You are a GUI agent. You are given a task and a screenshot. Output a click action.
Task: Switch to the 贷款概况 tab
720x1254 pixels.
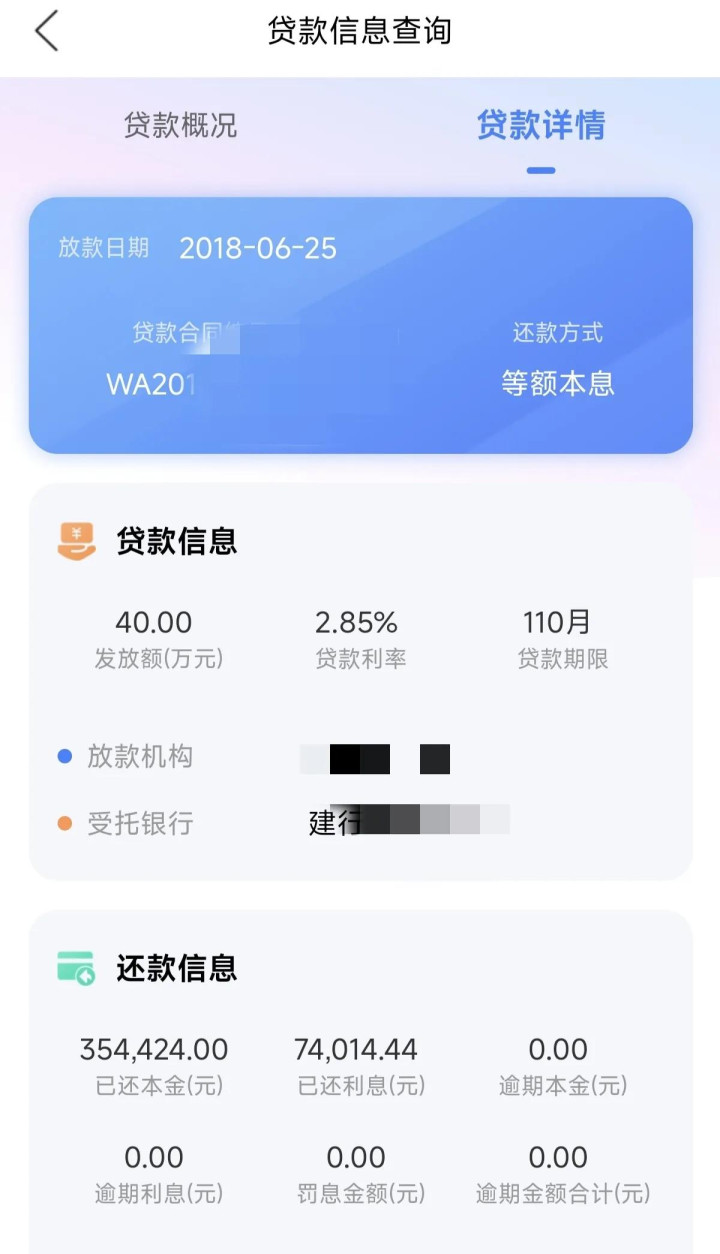pos(180,126)
